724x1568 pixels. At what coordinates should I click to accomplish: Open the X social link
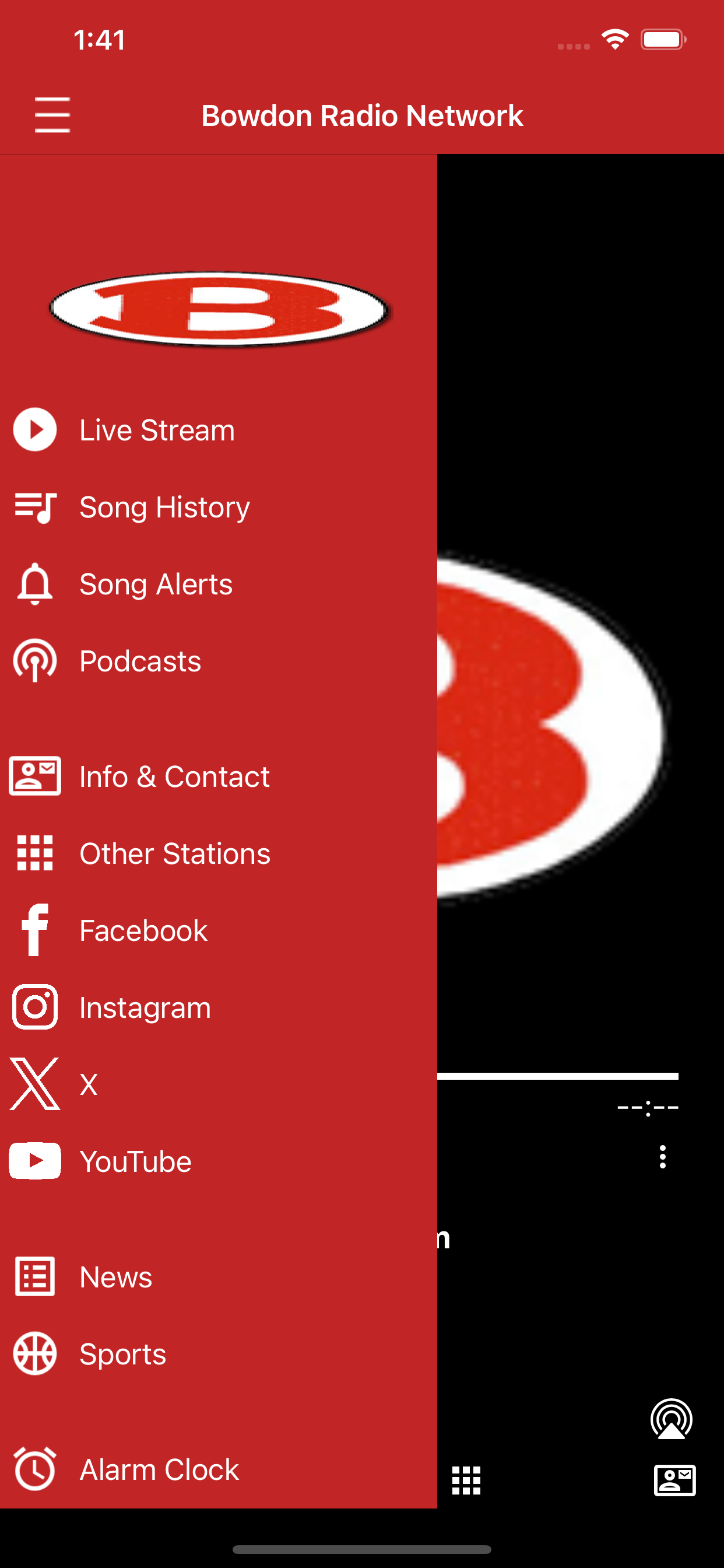[219, 1084]
